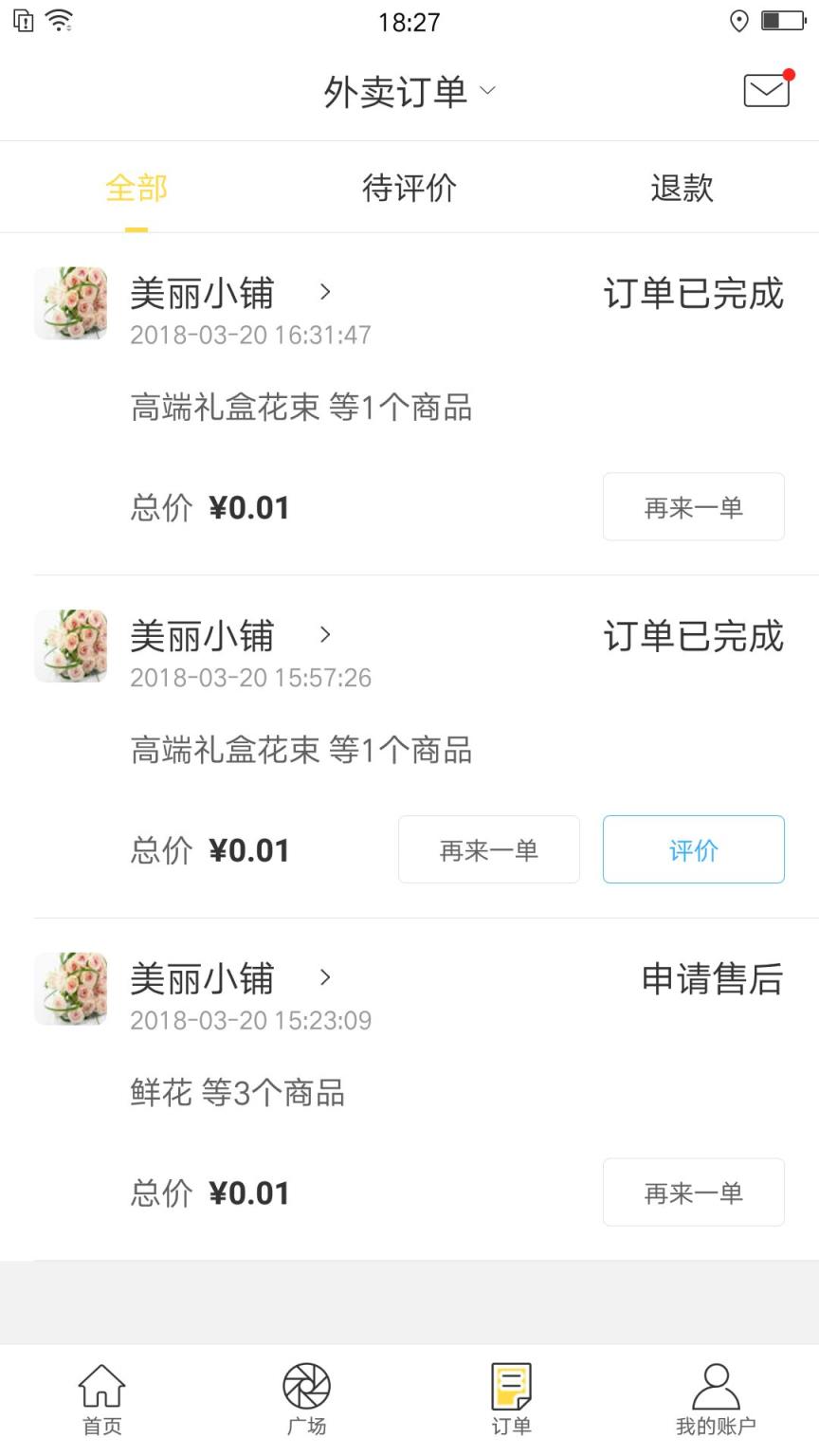Open the 15:23:09 order via its arrow
The height and width of the screenshot is (1456, 819).
coord(325,978)
